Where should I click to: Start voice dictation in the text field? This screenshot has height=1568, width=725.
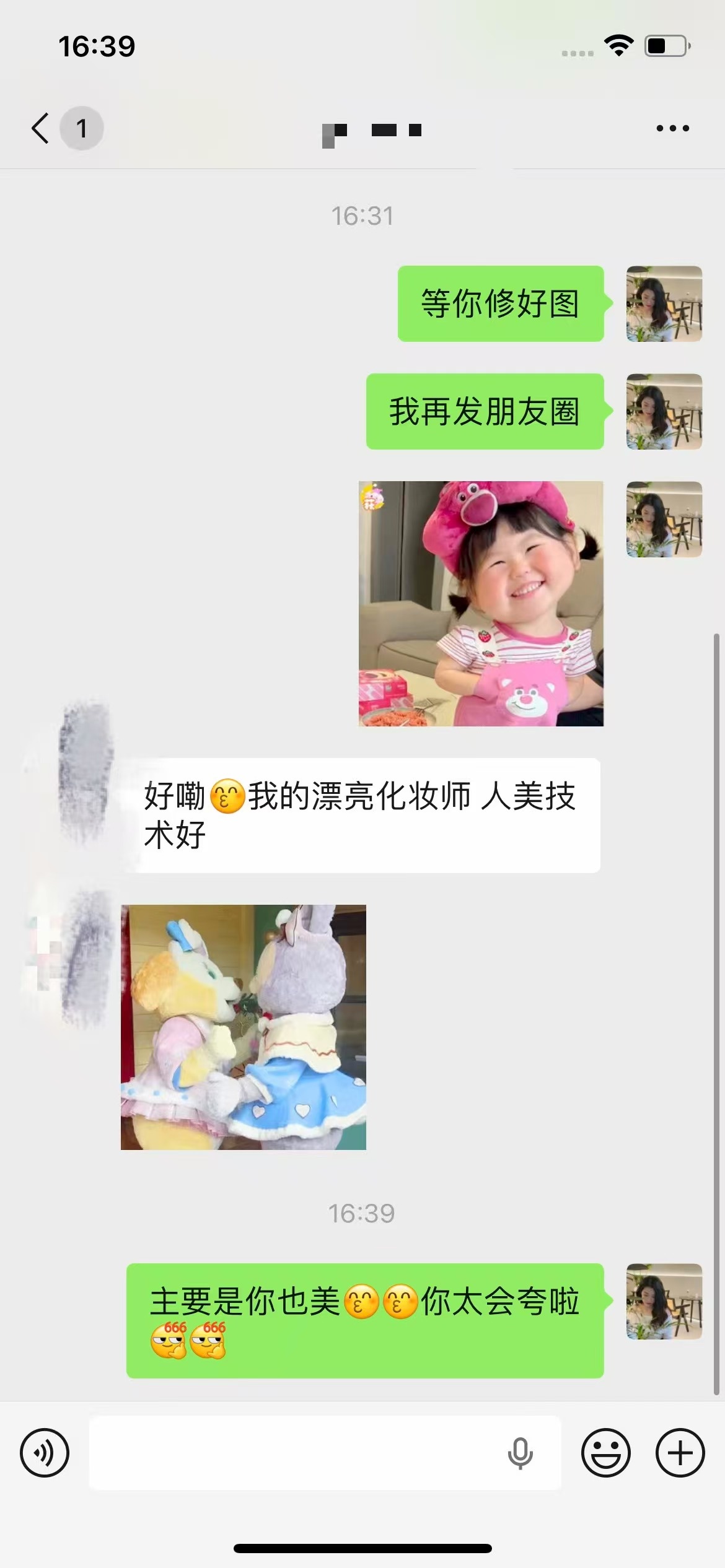click(x=520, y=1452)
